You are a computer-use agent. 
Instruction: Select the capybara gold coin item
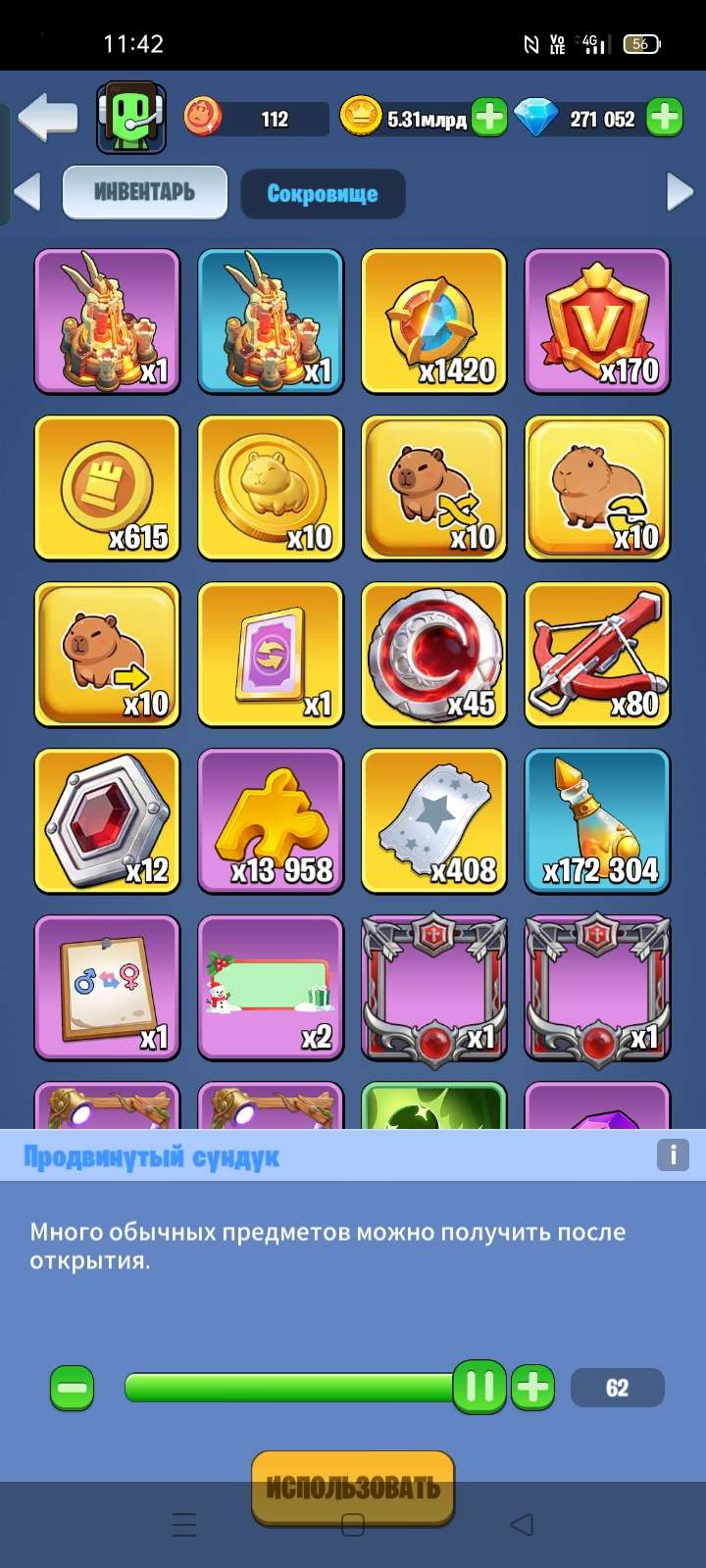coord(271,487)
